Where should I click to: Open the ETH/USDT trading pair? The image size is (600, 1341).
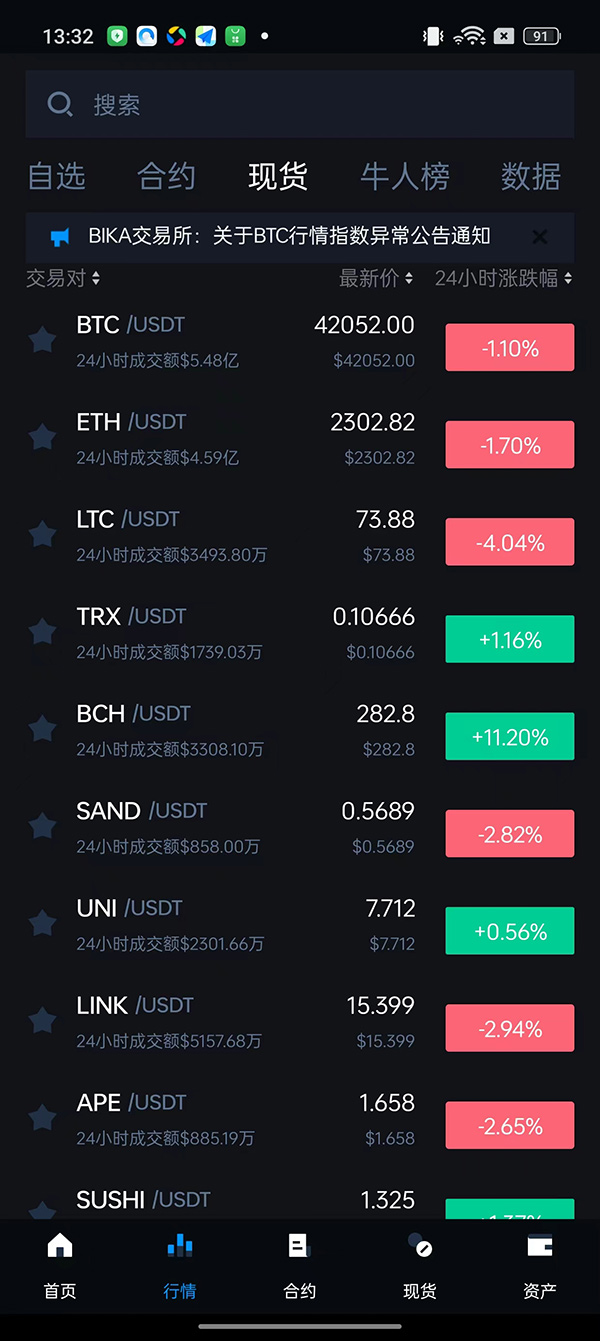(200, 438)
